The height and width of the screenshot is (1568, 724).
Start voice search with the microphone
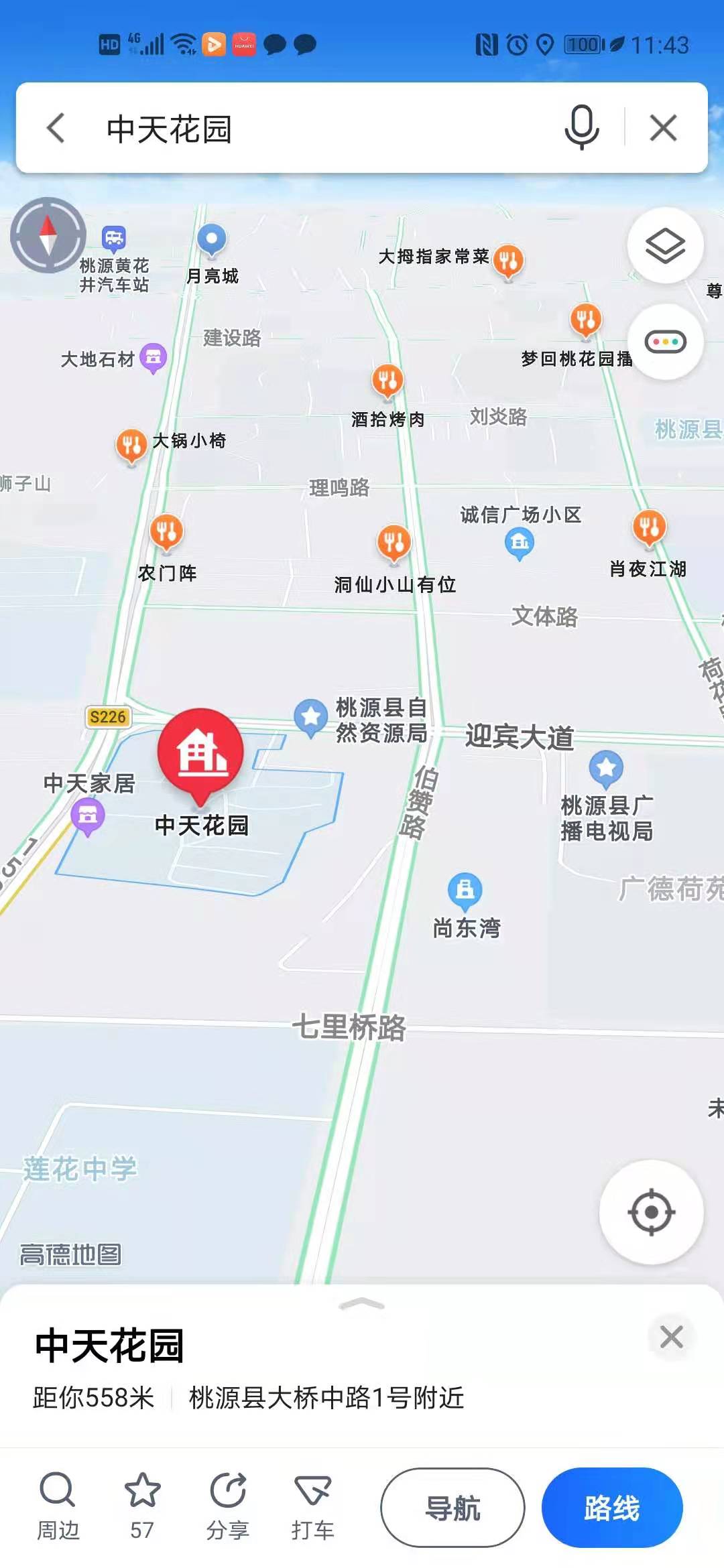pyautogui.click(x=581, y=127)
